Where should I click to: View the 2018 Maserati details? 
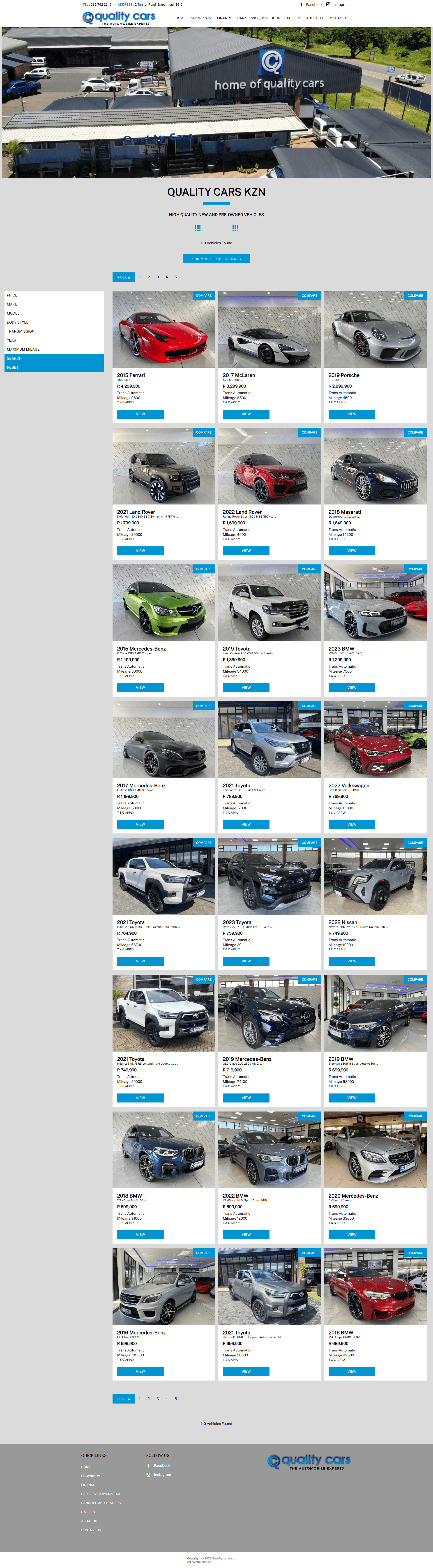click(351, 551)
